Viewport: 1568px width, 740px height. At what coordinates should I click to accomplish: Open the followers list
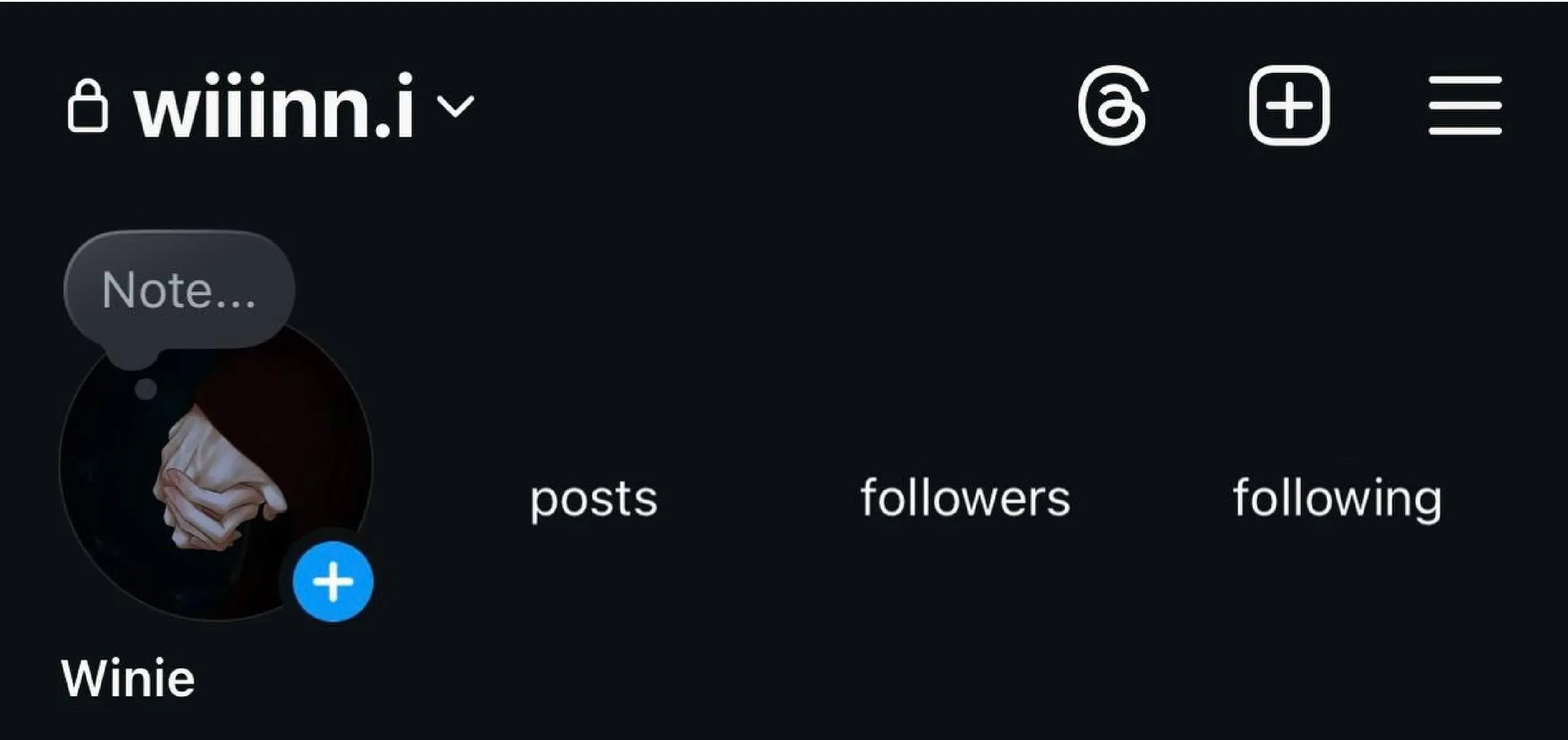tap(965, 498)
